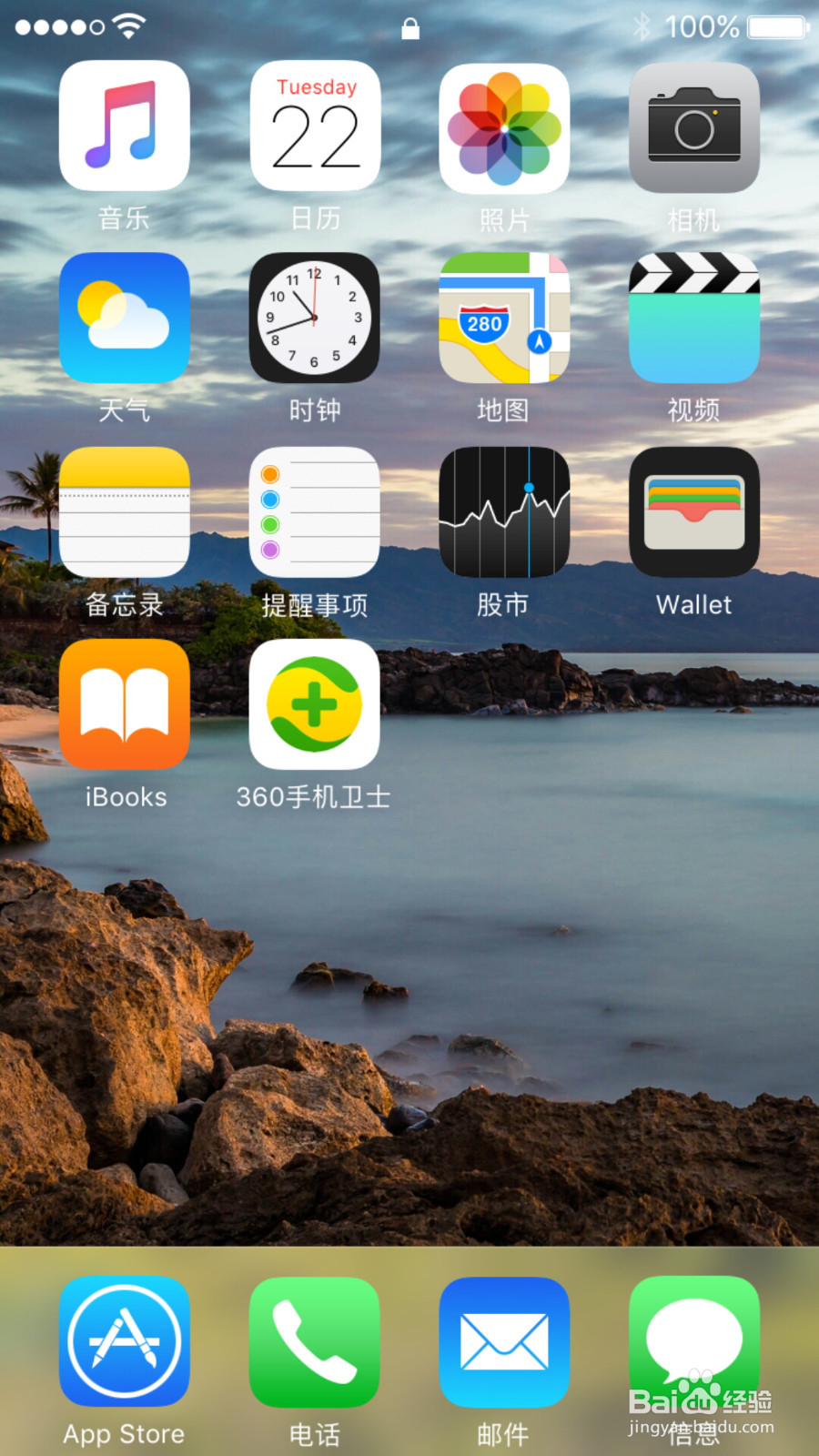The height and width of the screenshot is (1456, 819).
Task: Check the 股市 (Stocks) app
Action: click(505, 511)
